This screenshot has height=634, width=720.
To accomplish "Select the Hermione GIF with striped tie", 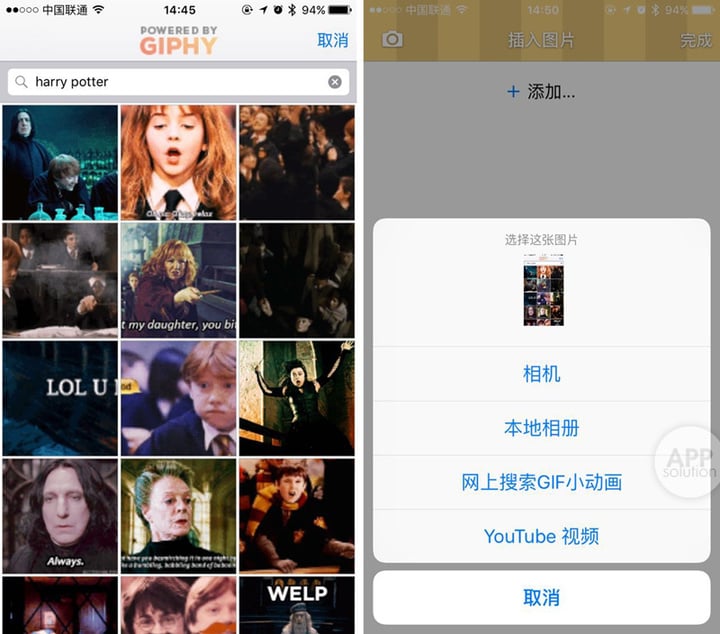I will pyautogui.click(x=178, y=162).
